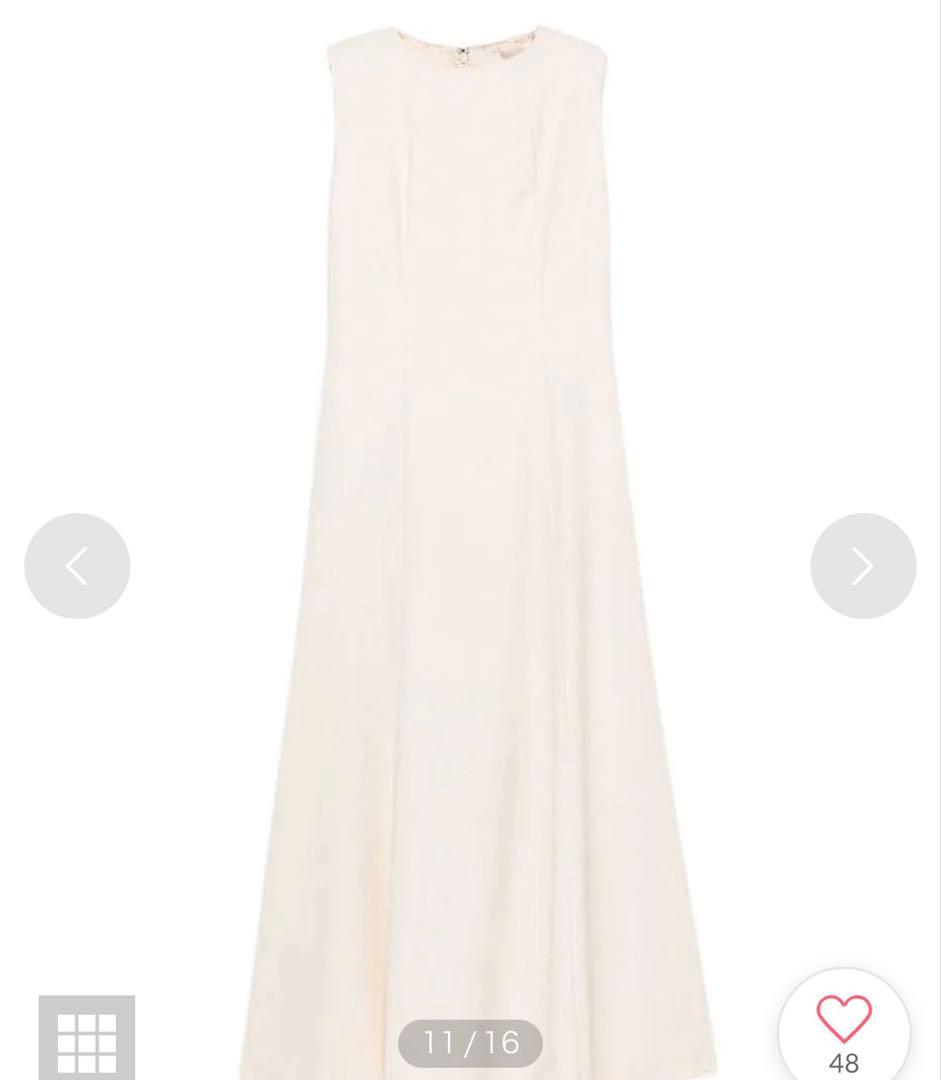
Task: Select the 11/16 image counter overlay
Action: point(470,1042)
